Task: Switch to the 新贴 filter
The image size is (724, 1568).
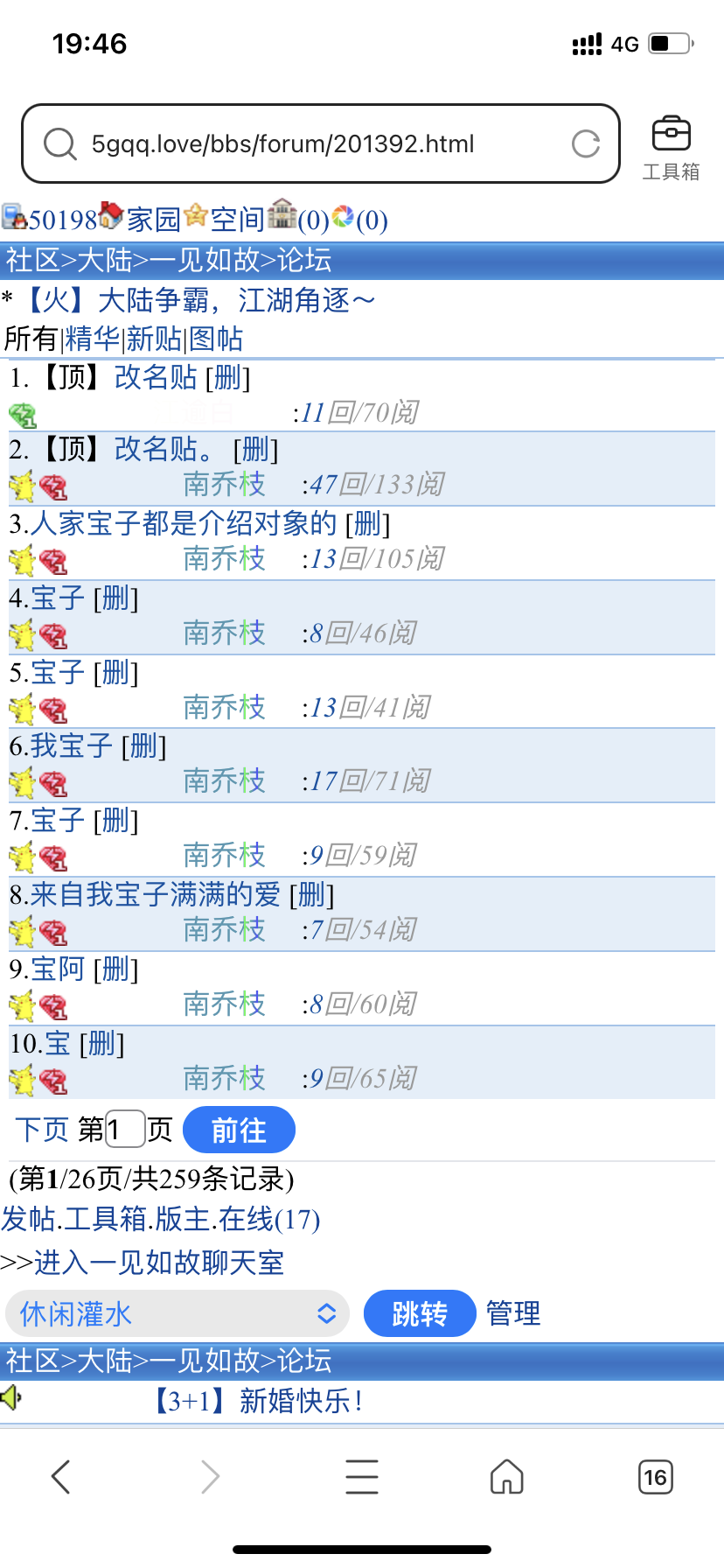Action: (154, 339)
